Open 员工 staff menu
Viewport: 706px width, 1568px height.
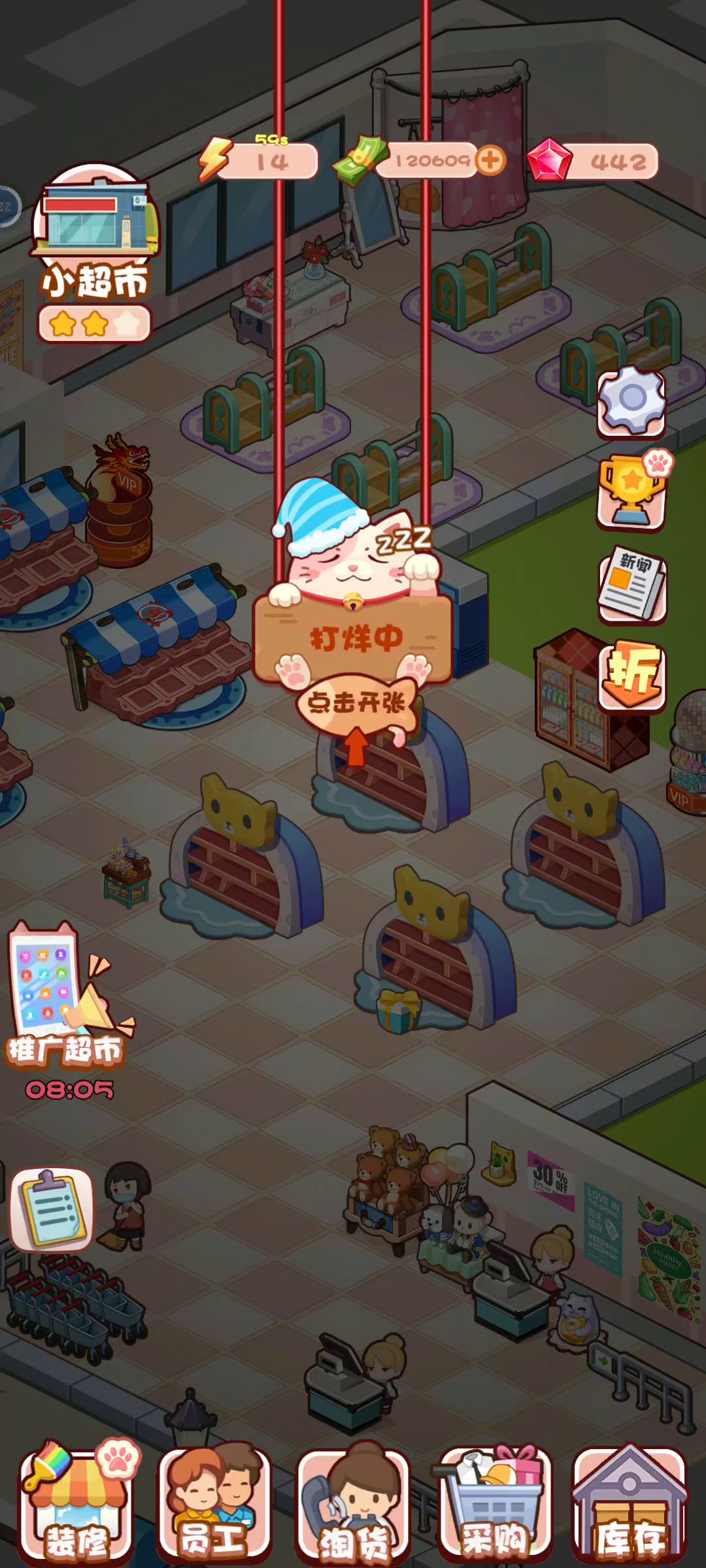point(214,1503)
